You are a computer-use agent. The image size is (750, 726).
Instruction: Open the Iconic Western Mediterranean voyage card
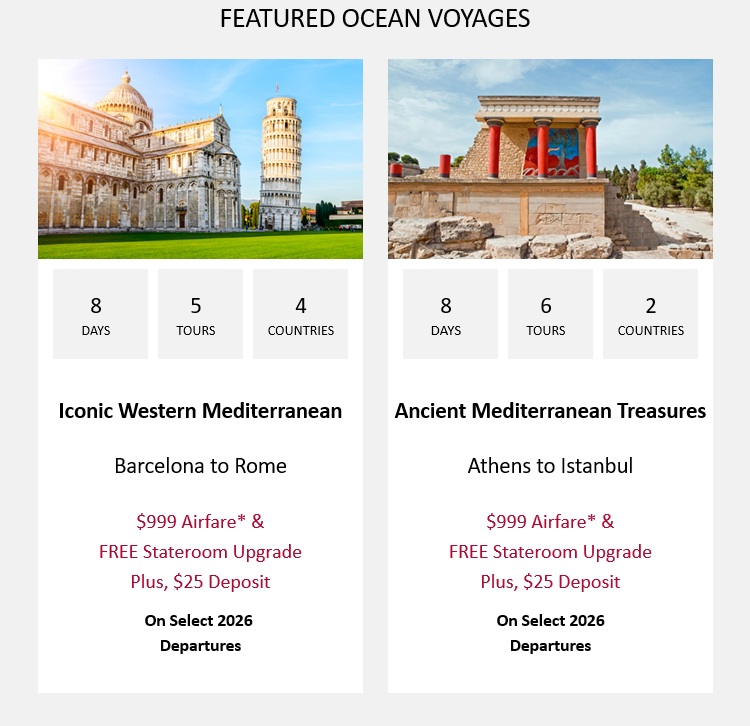pos(200,411)
